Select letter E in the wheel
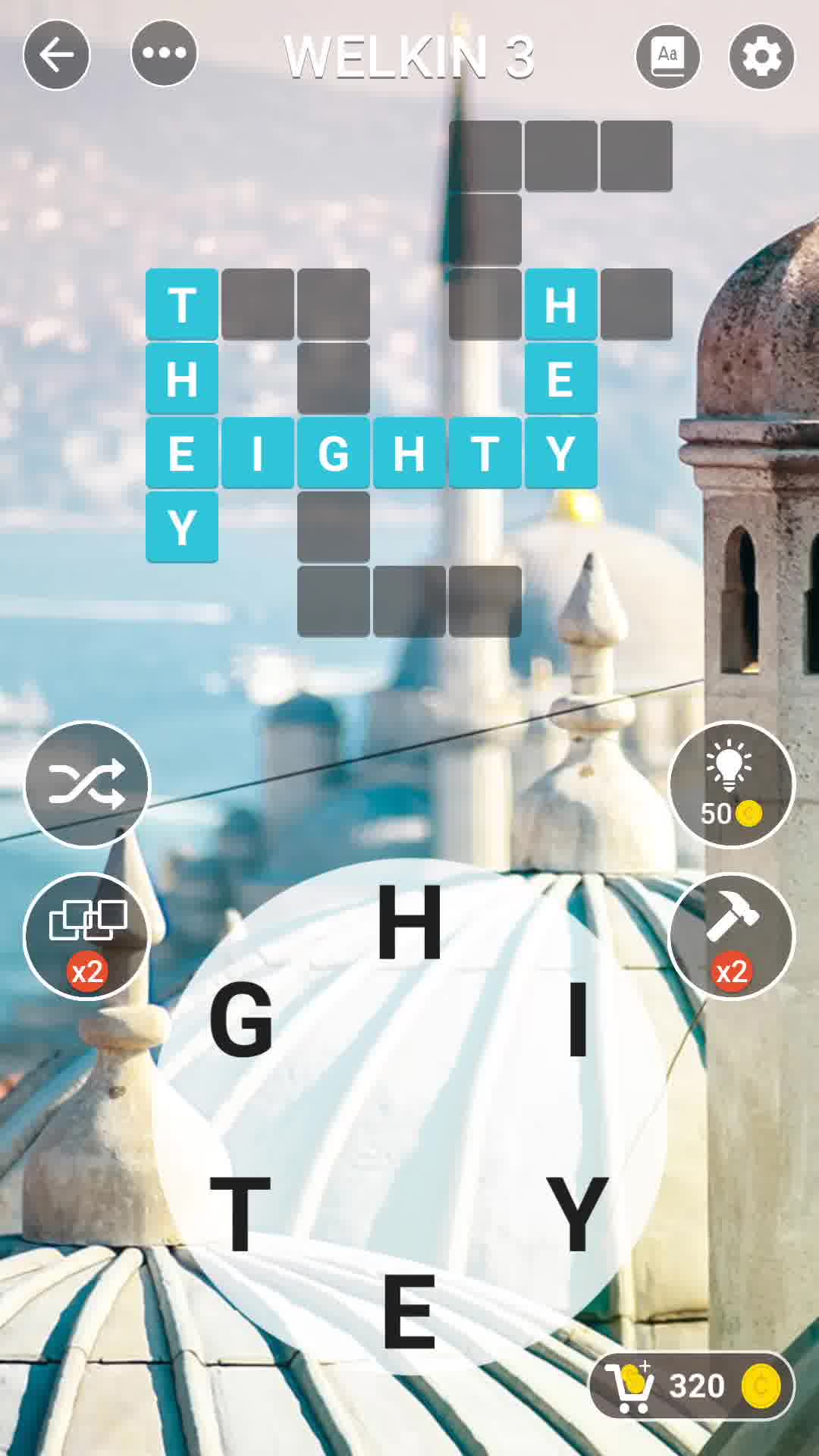The width and height of the screenshot is (819, 1456). (409, 1310)
